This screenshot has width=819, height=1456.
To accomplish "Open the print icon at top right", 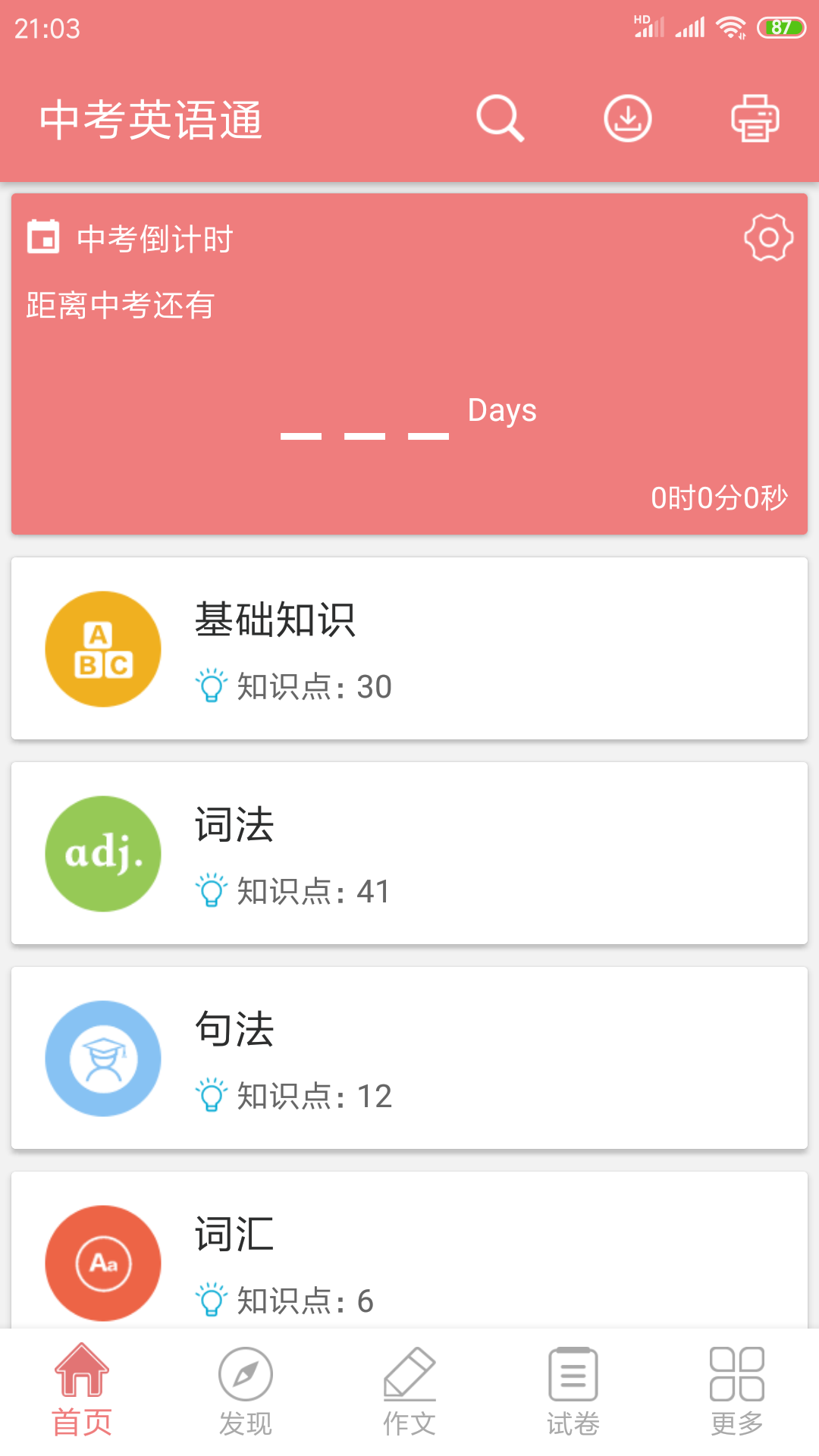I will pos(755,118).
